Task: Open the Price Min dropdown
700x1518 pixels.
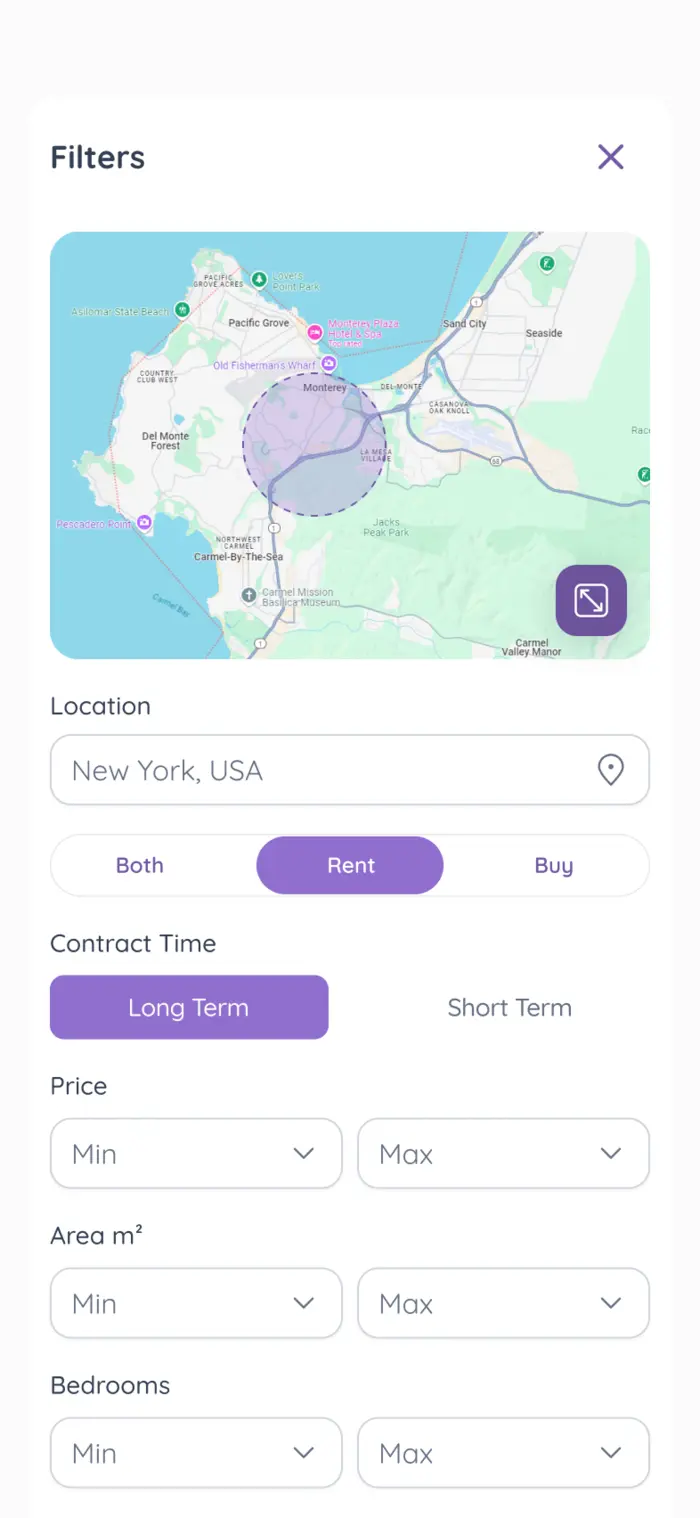Action: (x=196, y=1154)
